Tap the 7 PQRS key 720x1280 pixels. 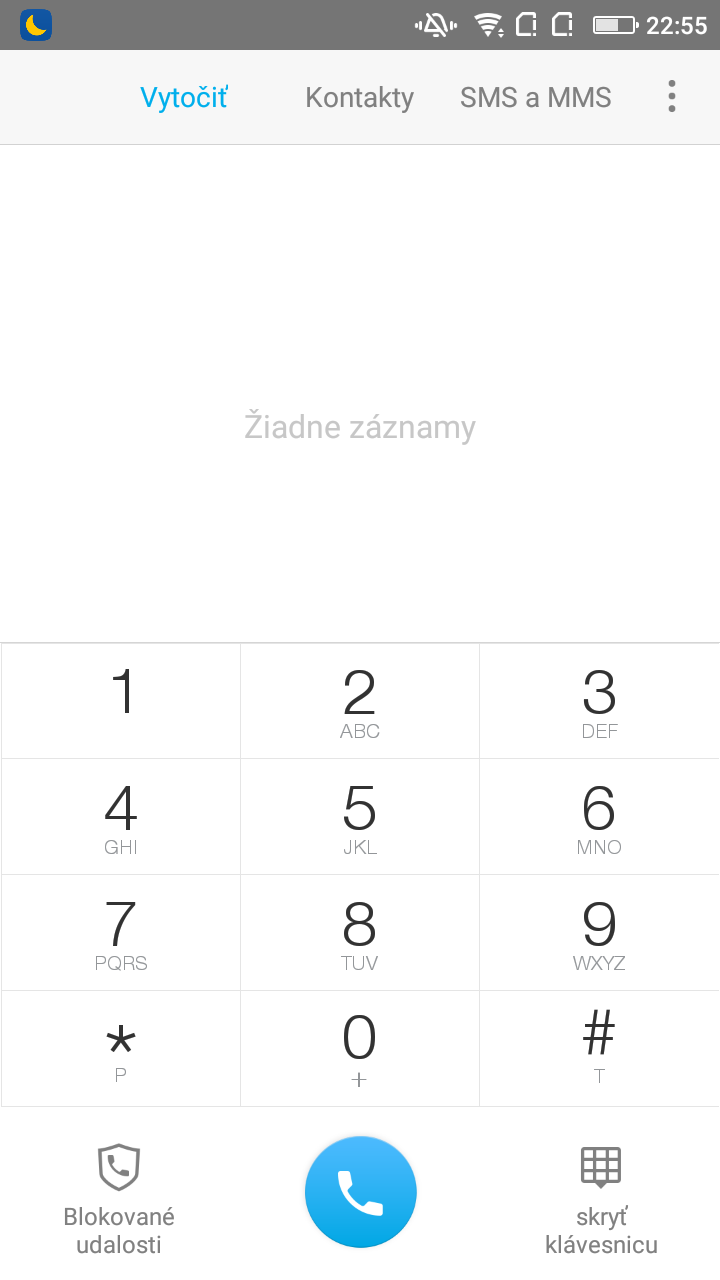pyautogui.click(x=121, y=933)
